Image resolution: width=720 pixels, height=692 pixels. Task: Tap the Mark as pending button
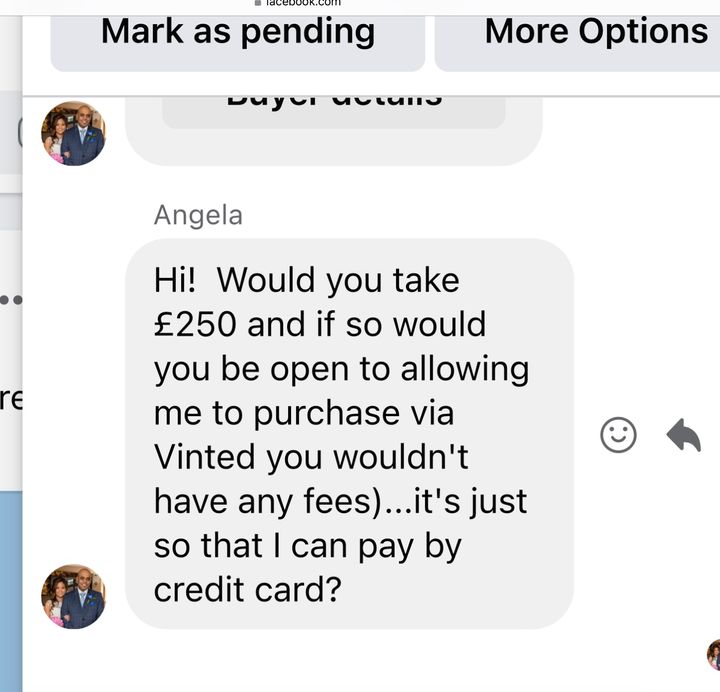pyautogui.click(x=238, y=35)
